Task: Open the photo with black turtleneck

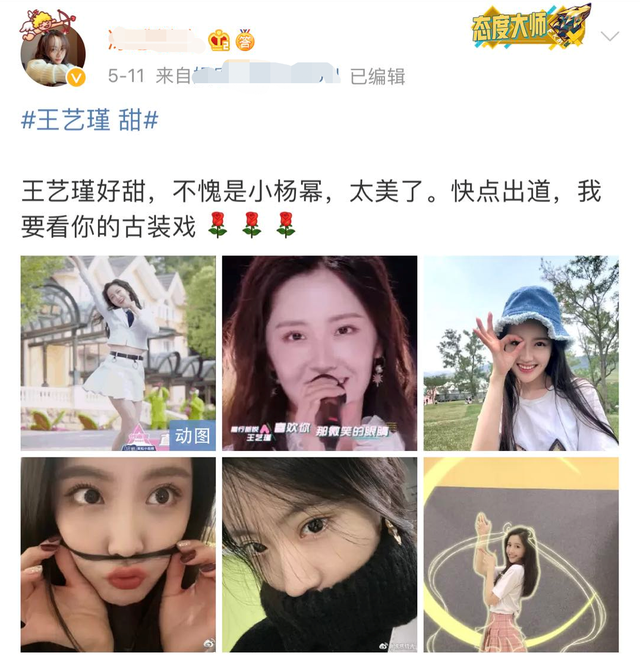Action: [319, 553]
